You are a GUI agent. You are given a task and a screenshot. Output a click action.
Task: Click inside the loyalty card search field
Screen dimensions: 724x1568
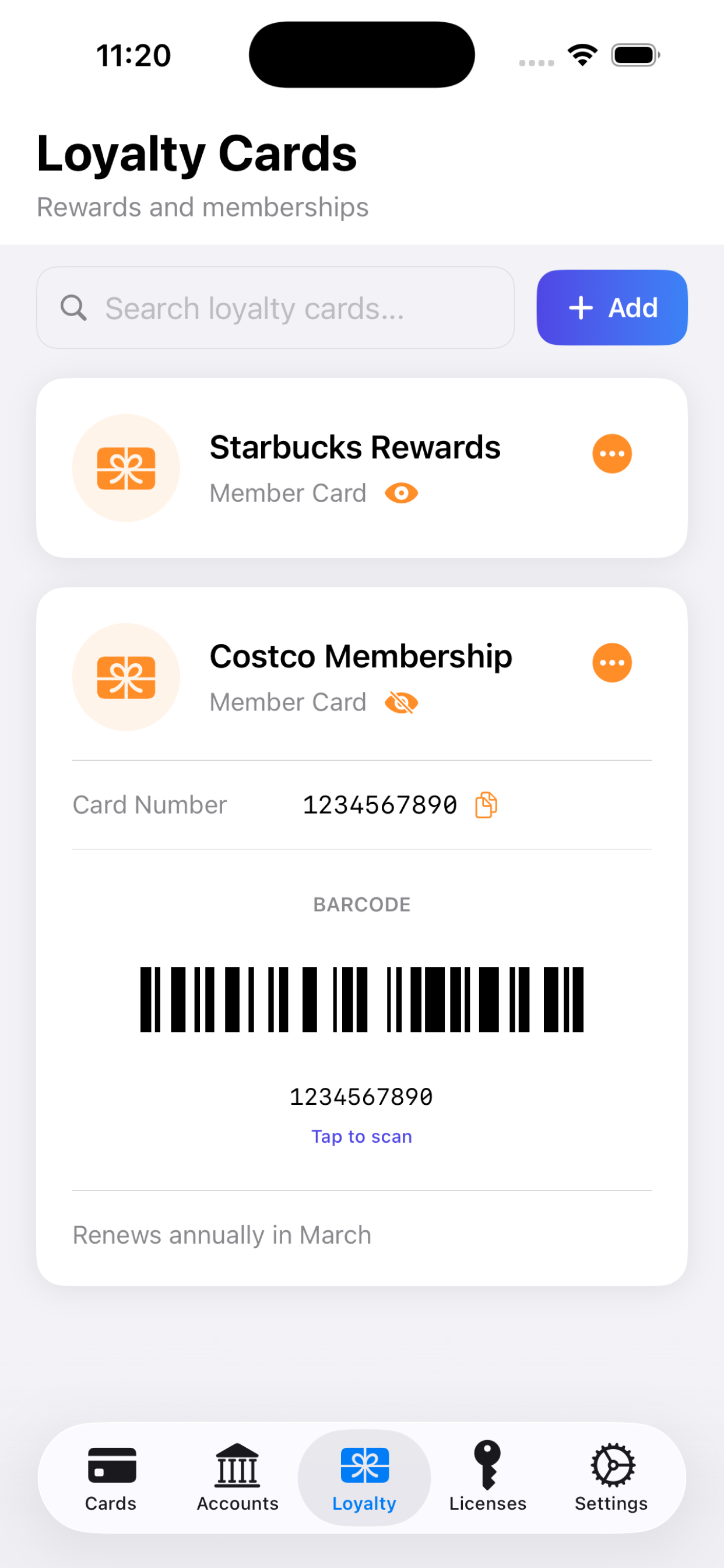pyautogui.click(x=274, y=307)
